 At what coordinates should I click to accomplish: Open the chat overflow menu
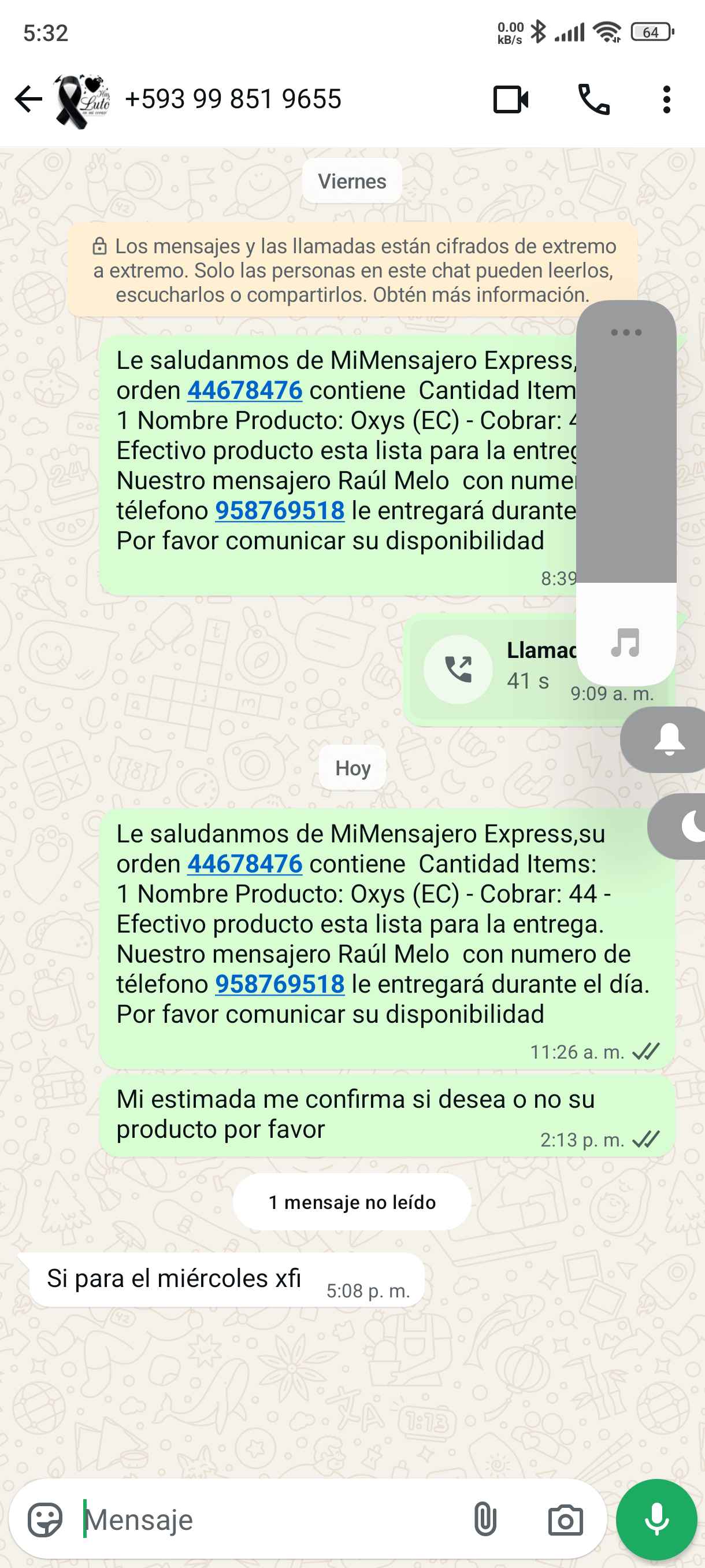tap(667, 99)
